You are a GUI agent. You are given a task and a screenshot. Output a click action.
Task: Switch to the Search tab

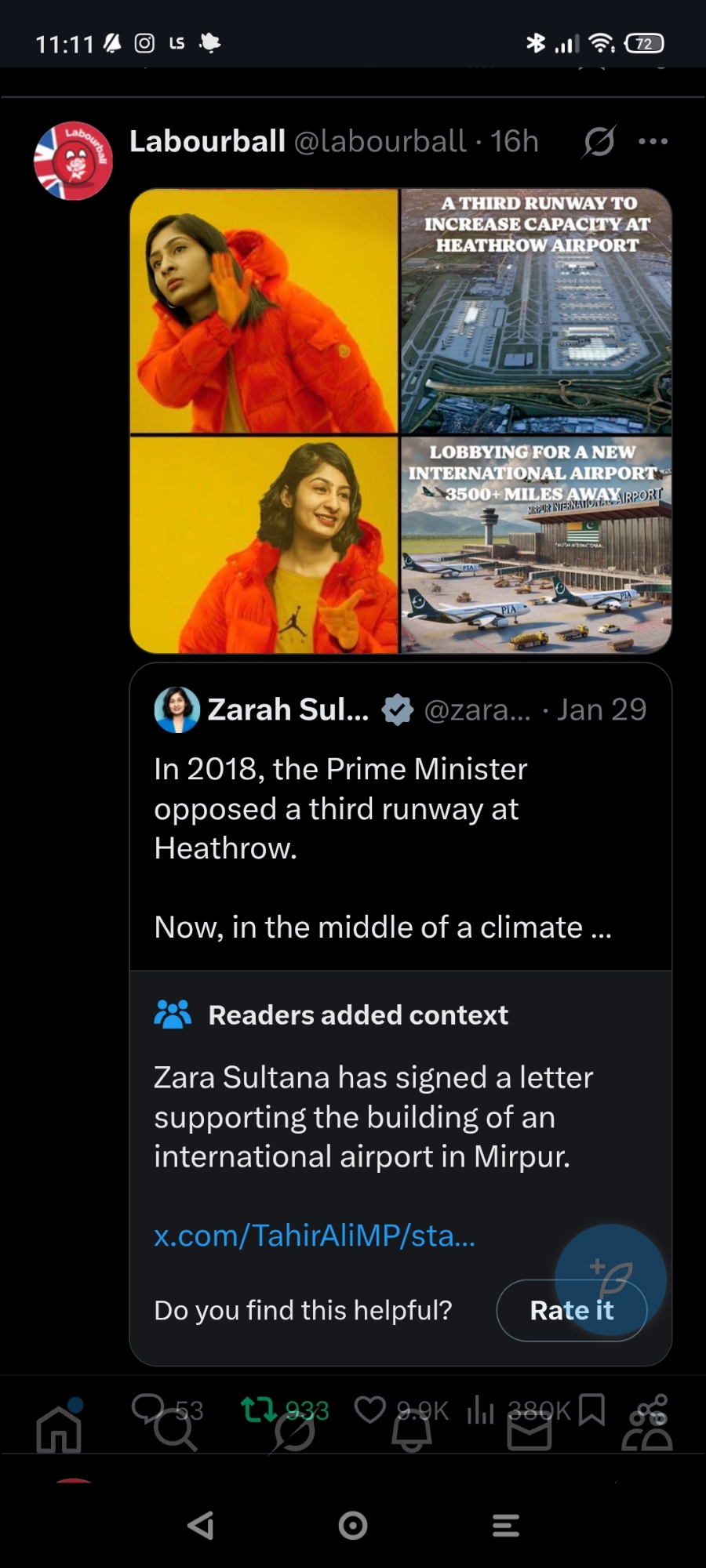pos(174,1435)
